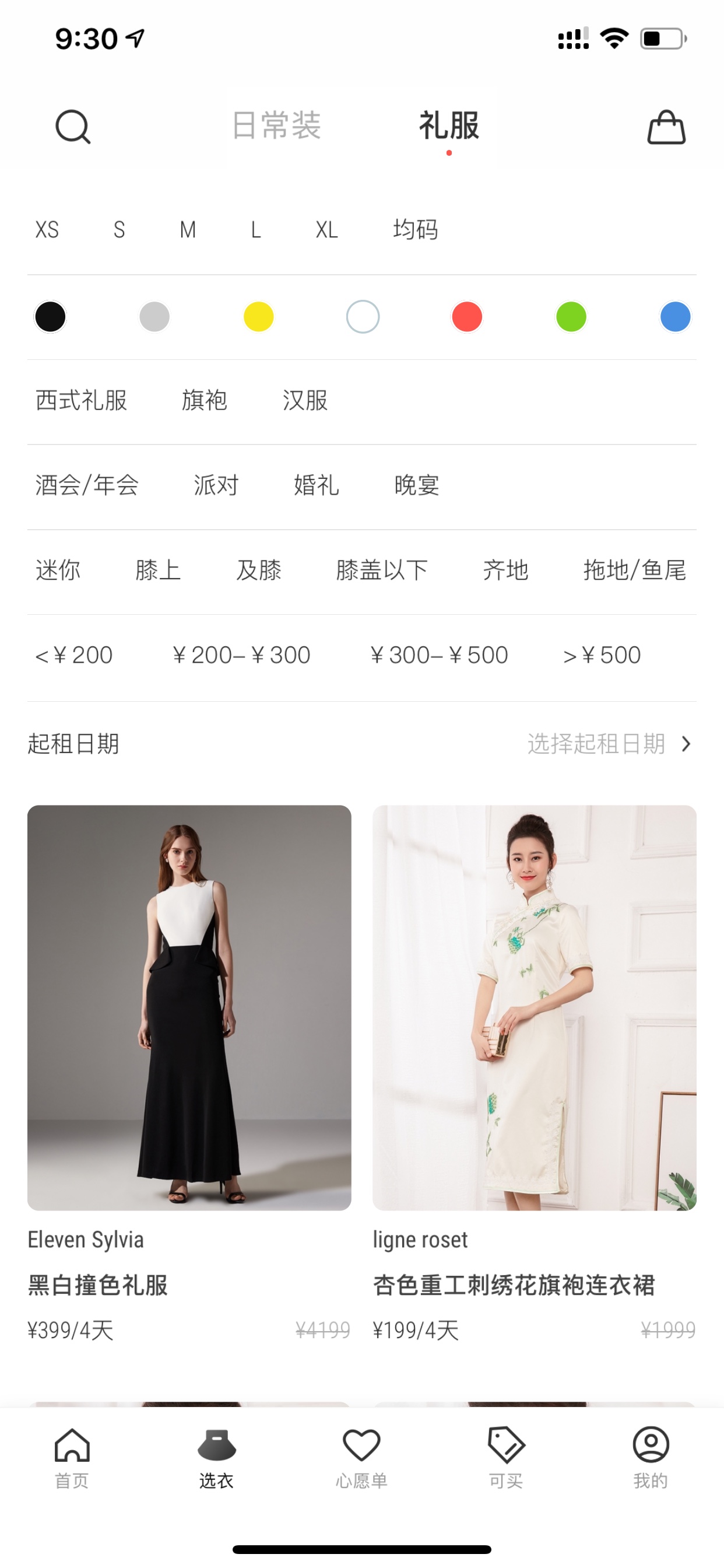Choose the black color swatch
The image size is (724, 1568).
tap(50, 317)
